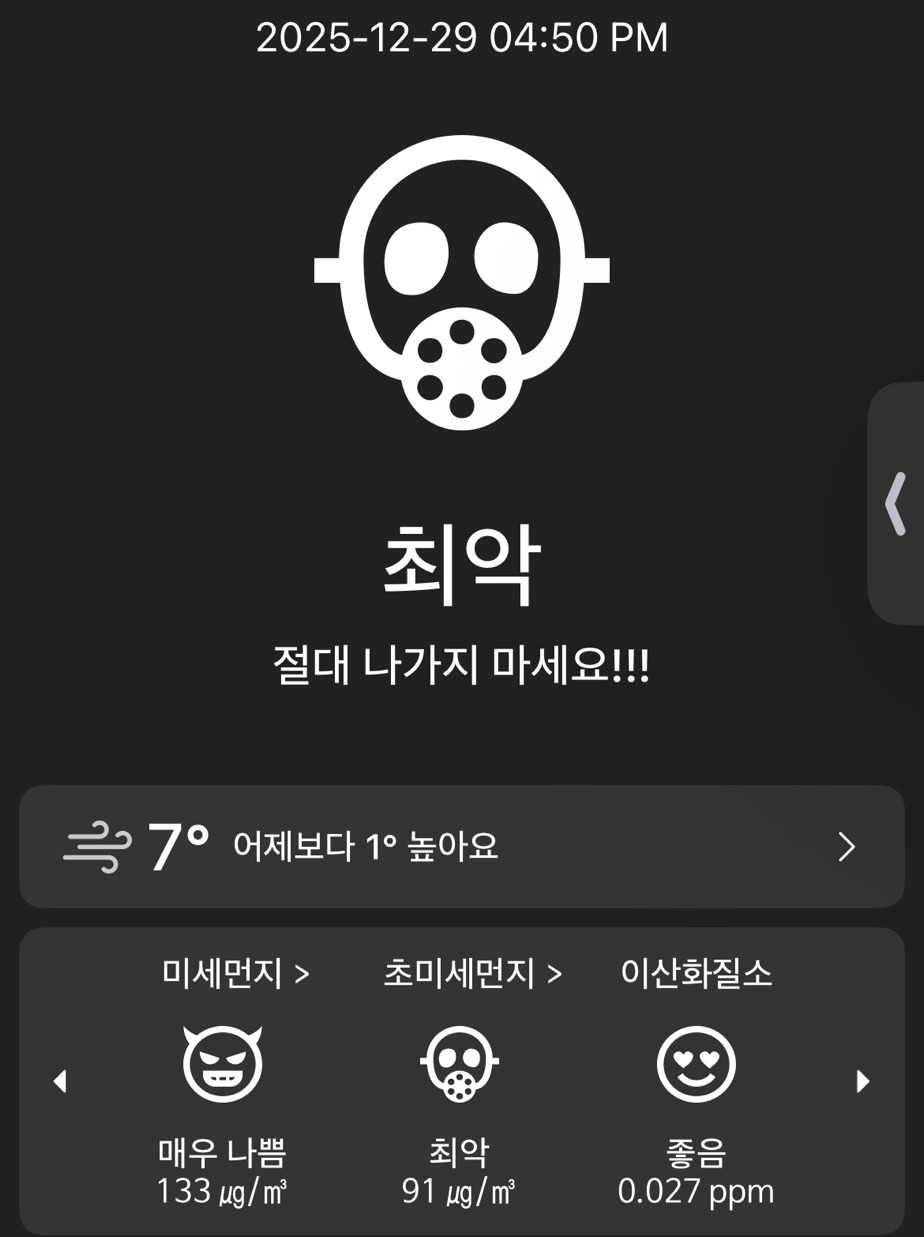Select the heart-eyes face icon for 이산화질소
Viewport: 924px width, 1237px height.
coord(697,1063)
